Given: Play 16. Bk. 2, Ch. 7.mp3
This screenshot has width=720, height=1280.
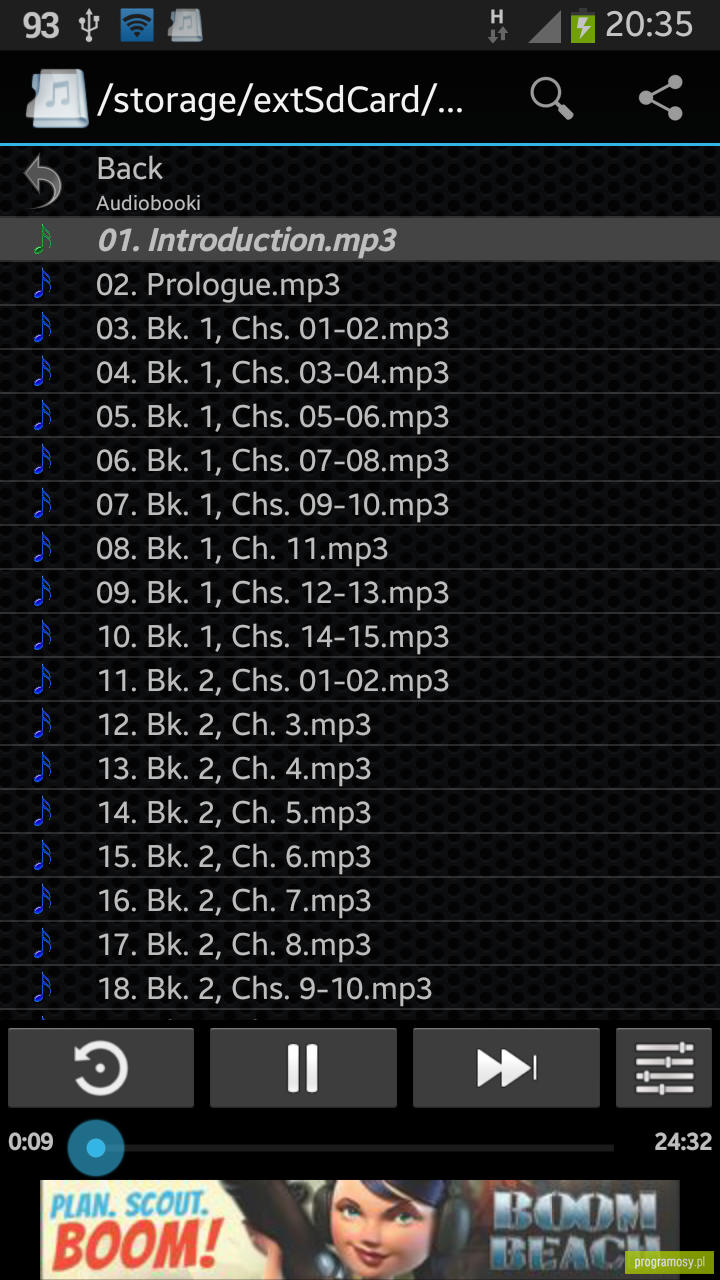Looking at the screenshot, I should pos(360,900).
